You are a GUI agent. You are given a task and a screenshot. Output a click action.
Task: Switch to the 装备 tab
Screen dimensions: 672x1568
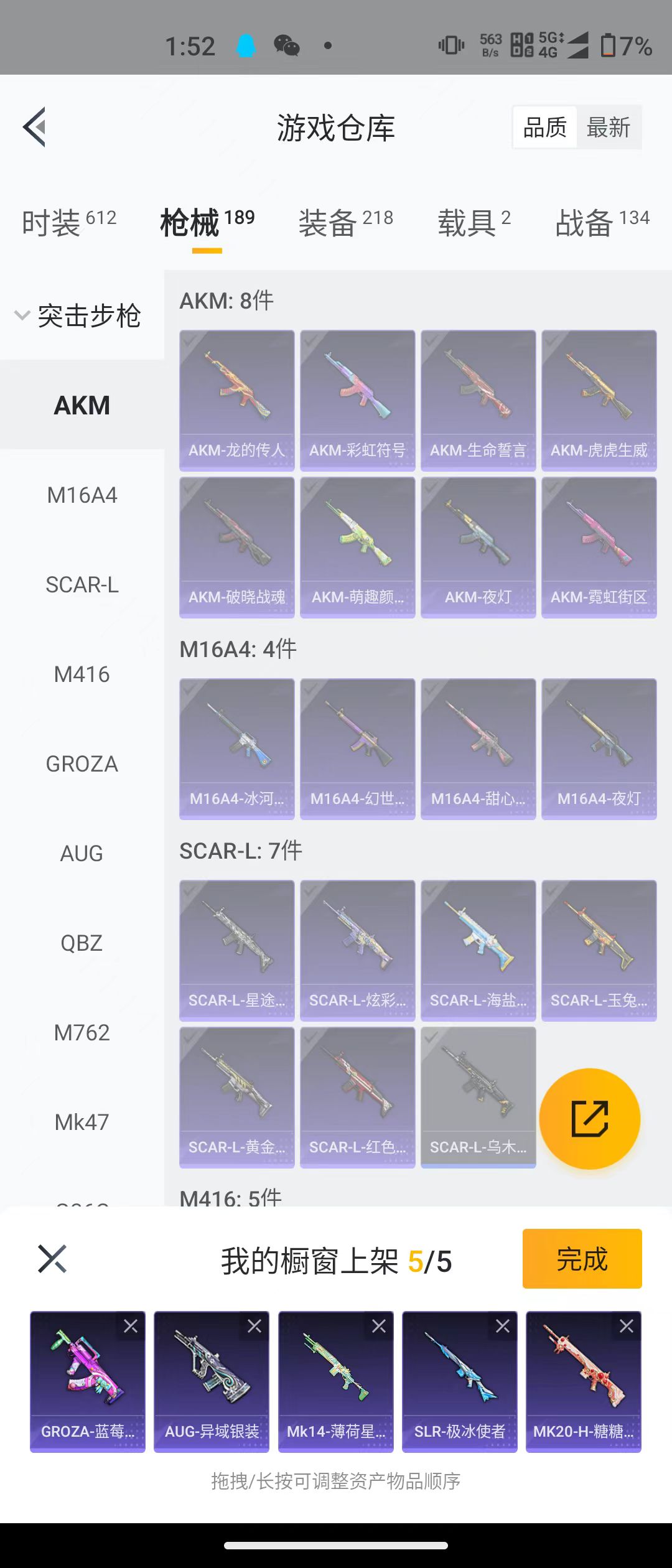(x=345, y=222)
